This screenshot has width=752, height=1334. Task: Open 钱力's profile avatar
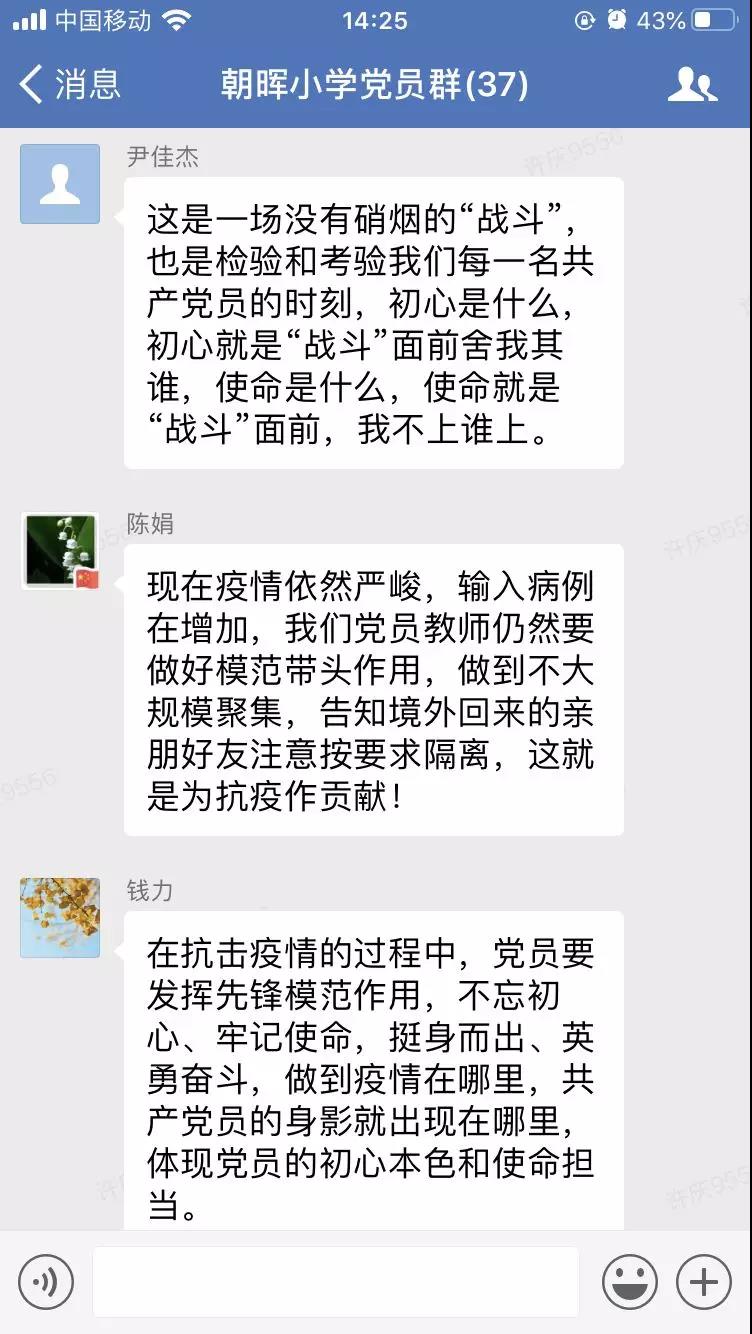click(60, 917)
